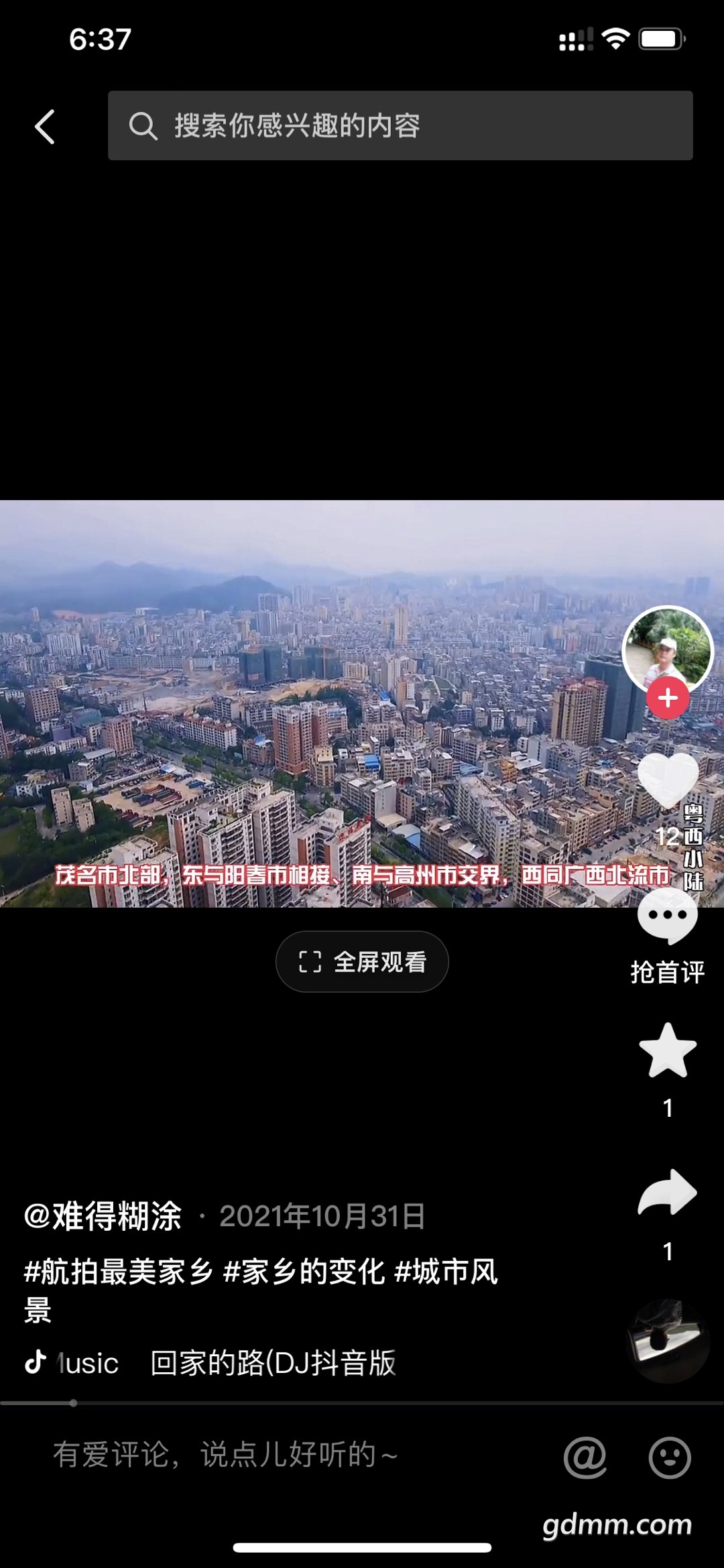Open the spinning music disc
This screenshot has width=724, height=1568.
coord(668,1341)
